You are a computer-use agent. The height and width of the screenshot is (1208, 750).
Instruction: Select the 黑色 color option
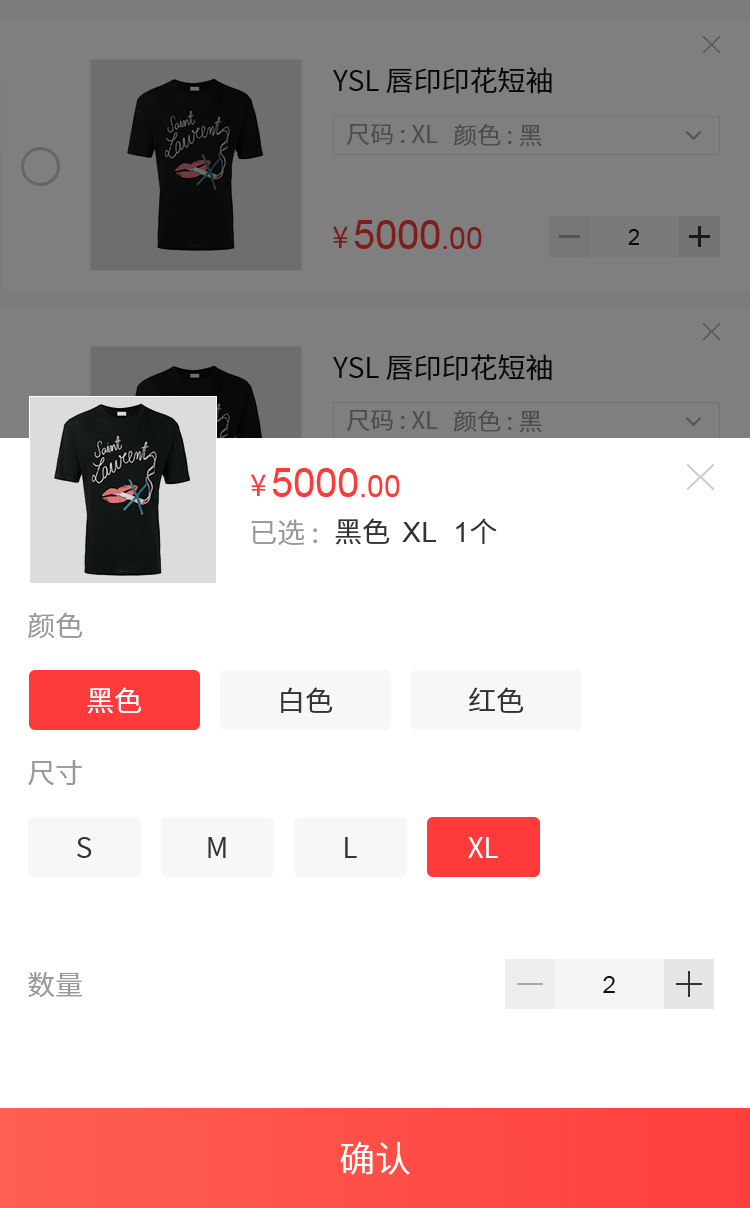(x=114, y=700)
